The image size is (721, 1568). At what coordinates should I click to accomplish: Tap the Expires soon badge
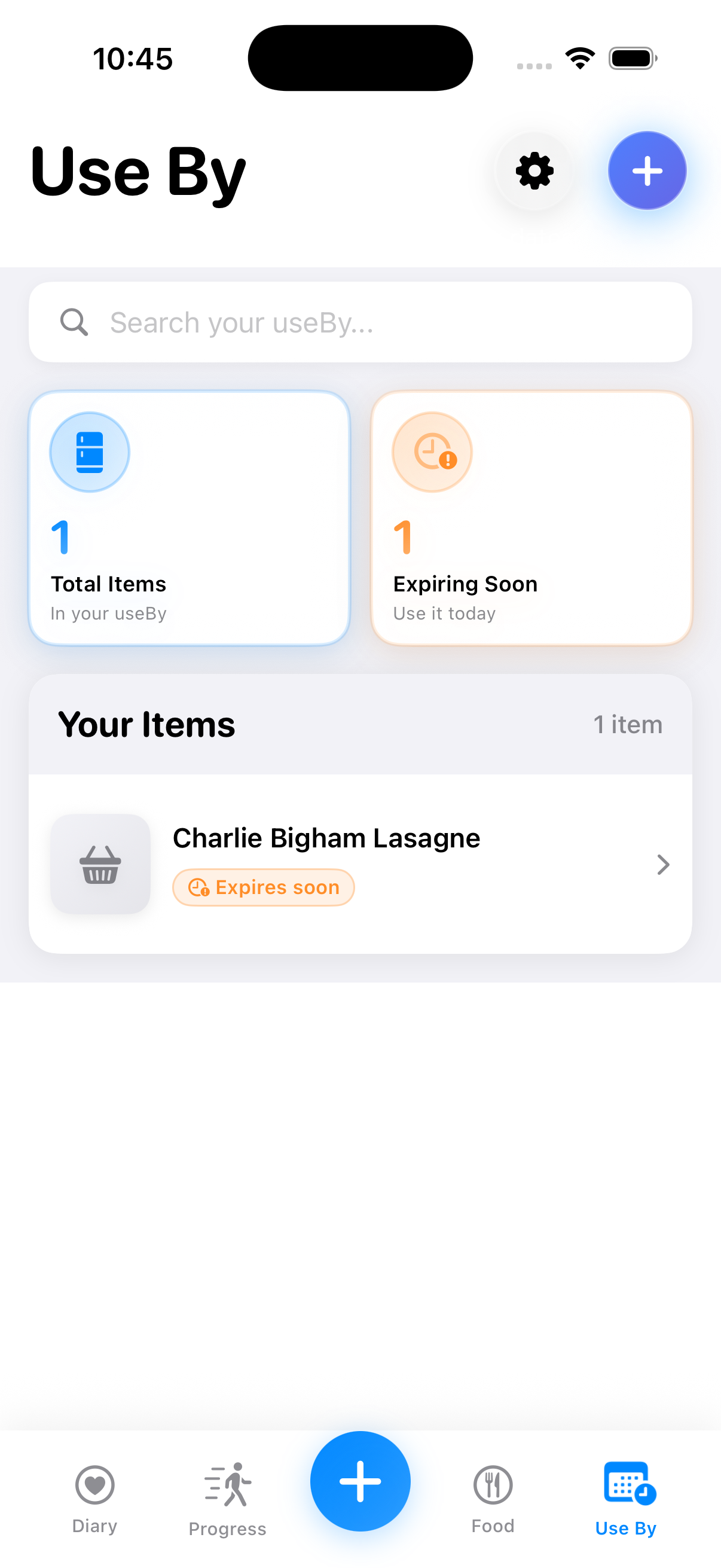click(263, 887)
